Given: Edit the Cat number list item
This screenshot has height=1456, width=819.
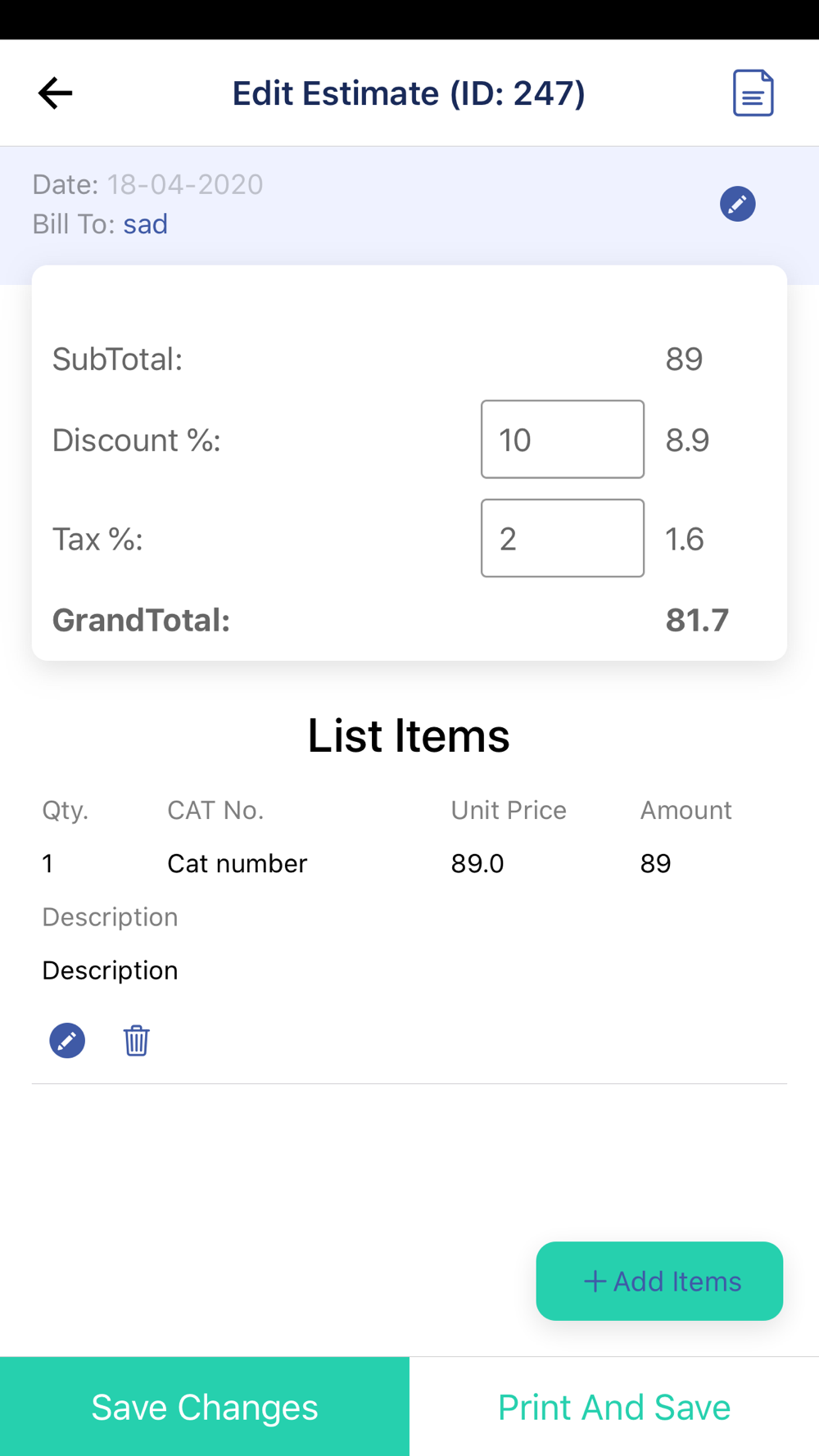Looking at the screenshot, I should [x=67, y=1040].
